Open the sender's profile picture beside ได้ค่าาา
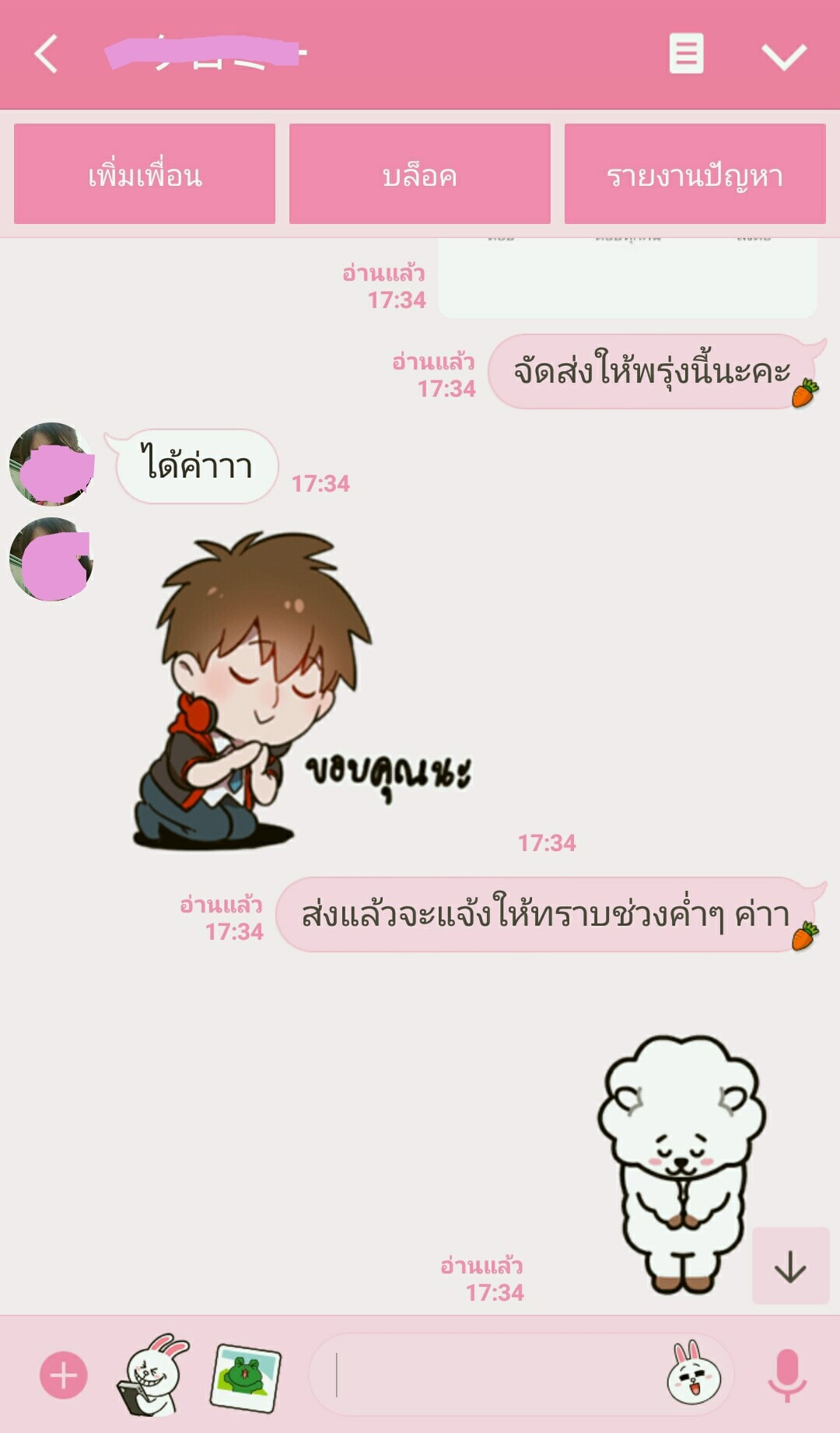840x1433 pixels. pyautogui.click(x=51, y=464)
